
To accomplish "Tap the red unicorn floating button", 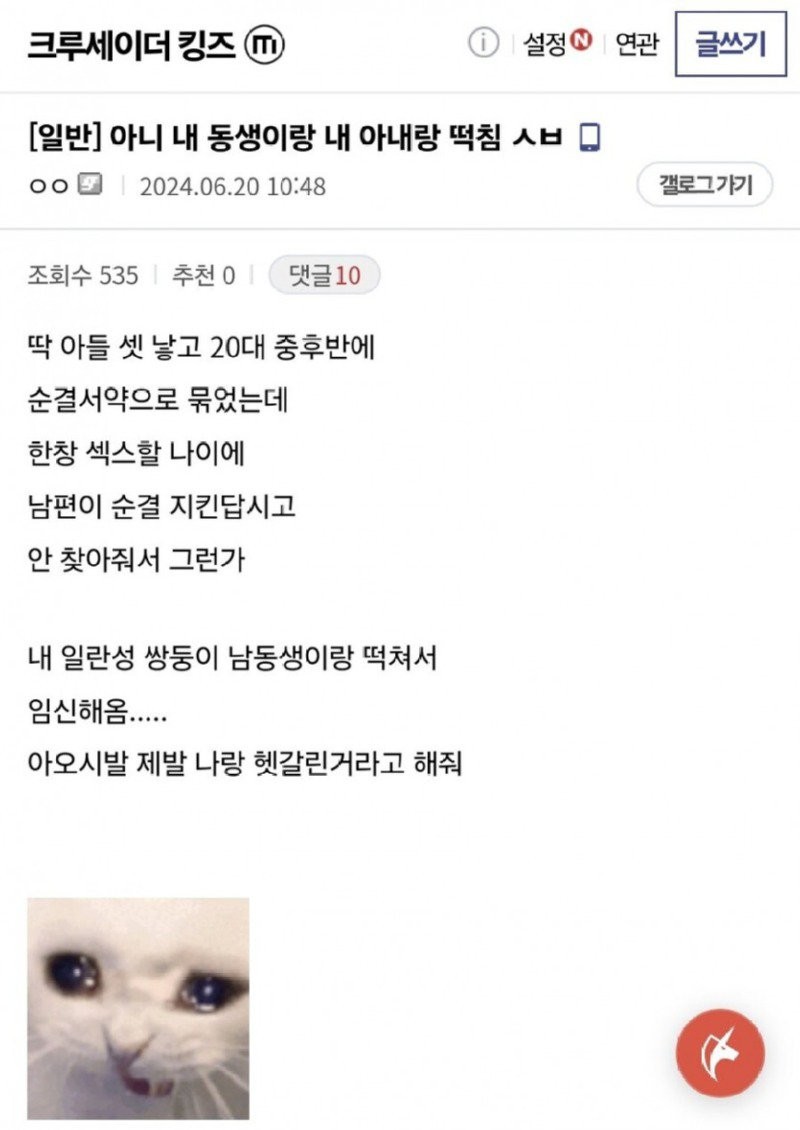I will (x=720, y=1053).
